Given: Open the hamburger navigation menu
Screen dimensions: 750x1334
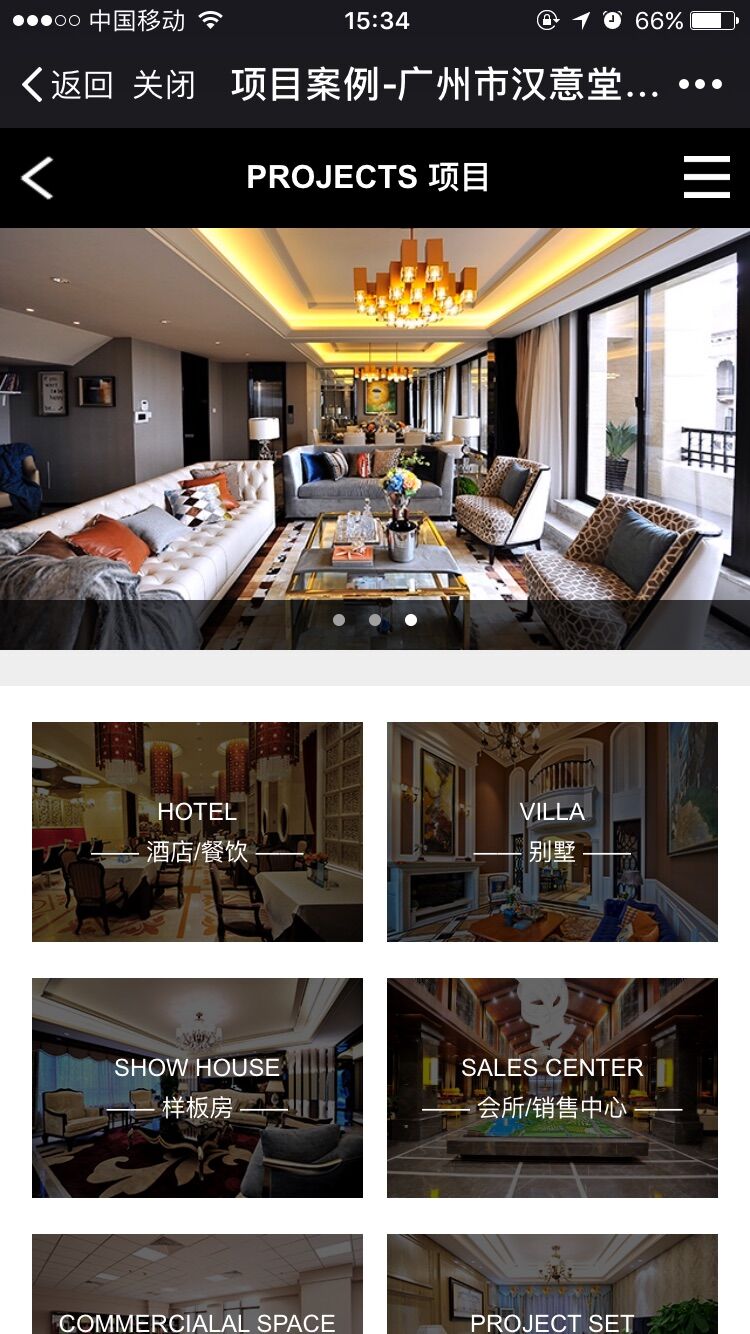Looking at the screenshot, I should click(707, 178).
